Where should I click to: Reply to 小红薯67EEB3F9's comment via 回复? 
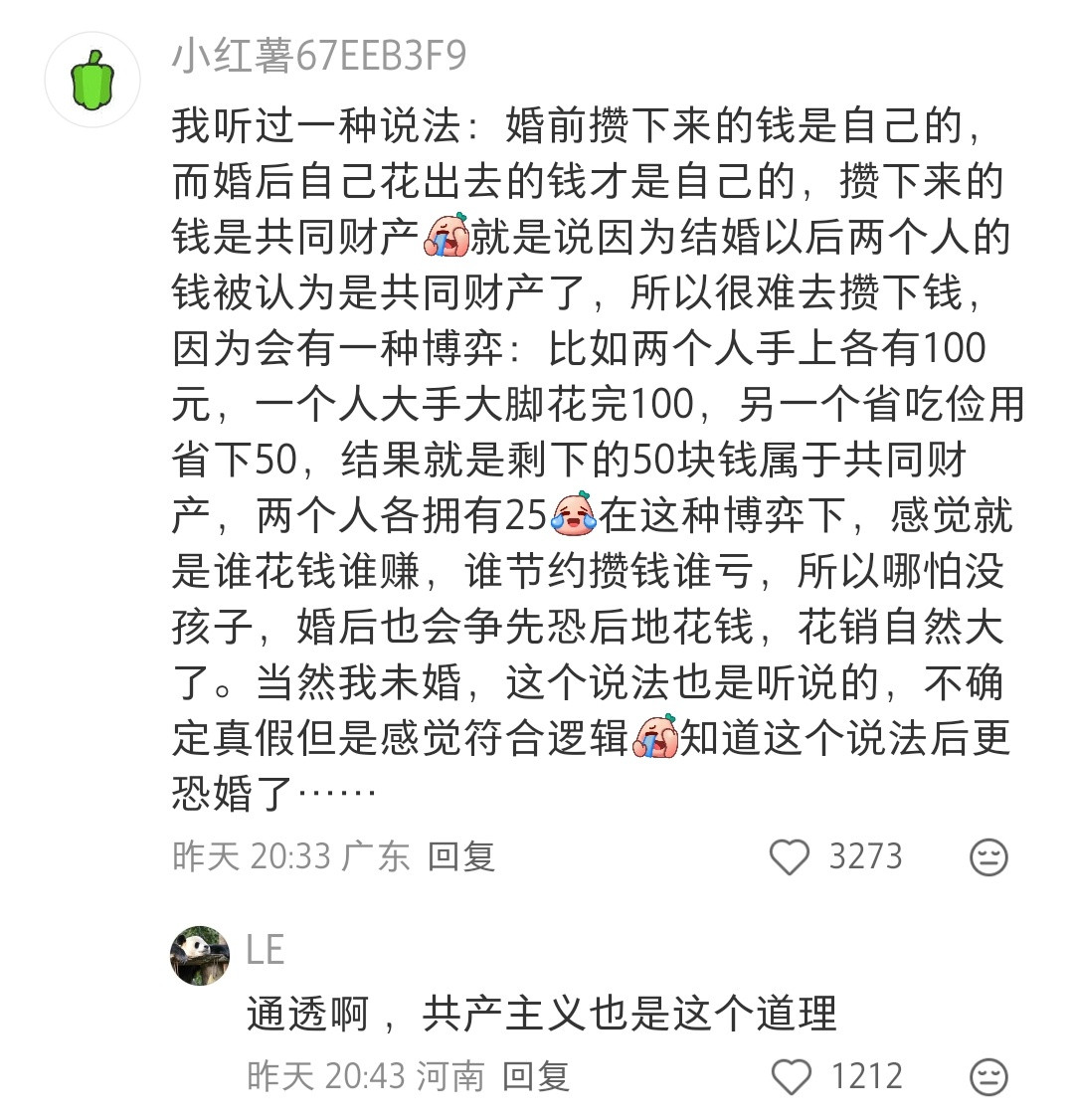(459, 854)
